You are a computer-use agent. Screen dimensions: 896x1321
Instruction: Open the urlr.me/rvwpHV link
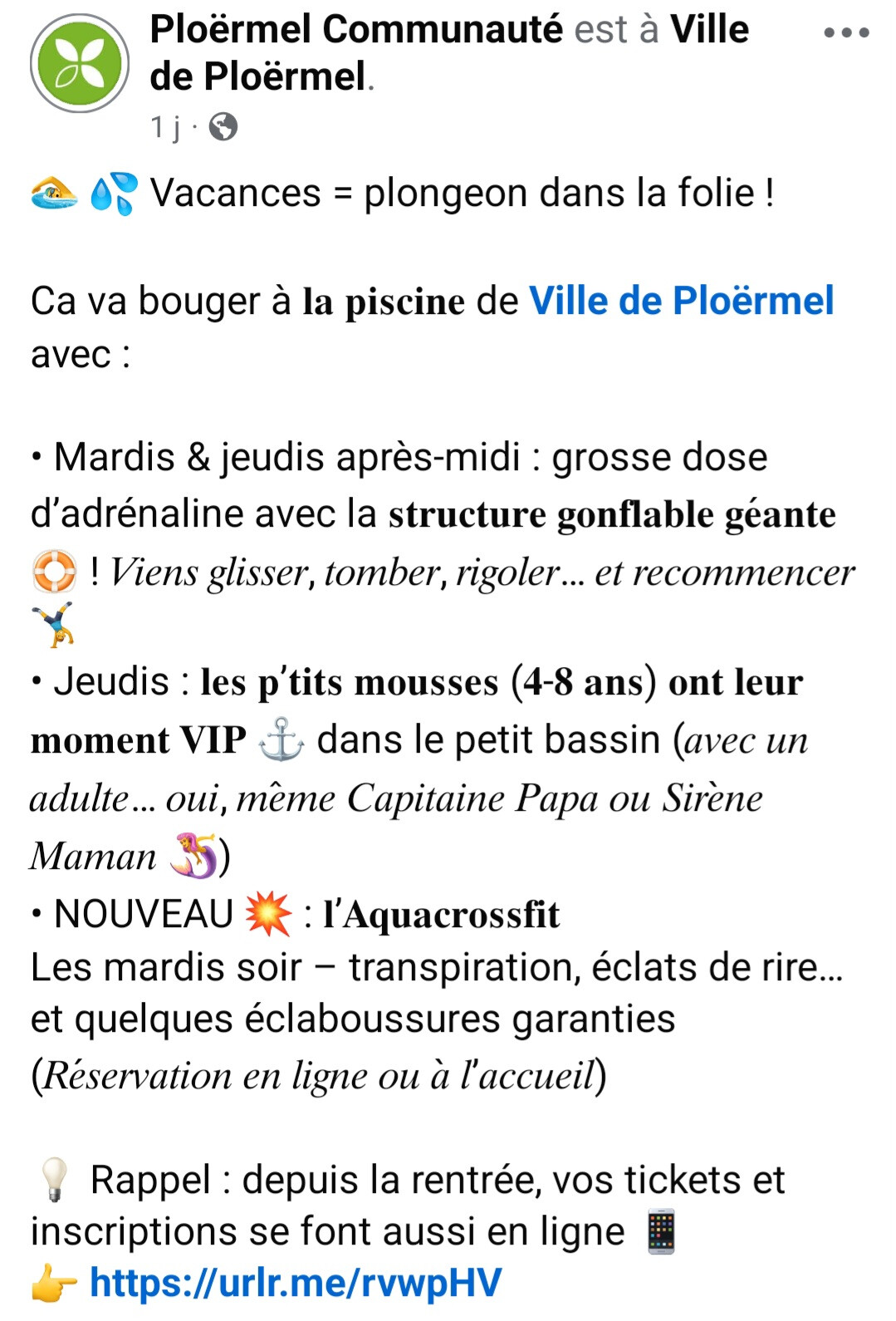click(296, 1282)
